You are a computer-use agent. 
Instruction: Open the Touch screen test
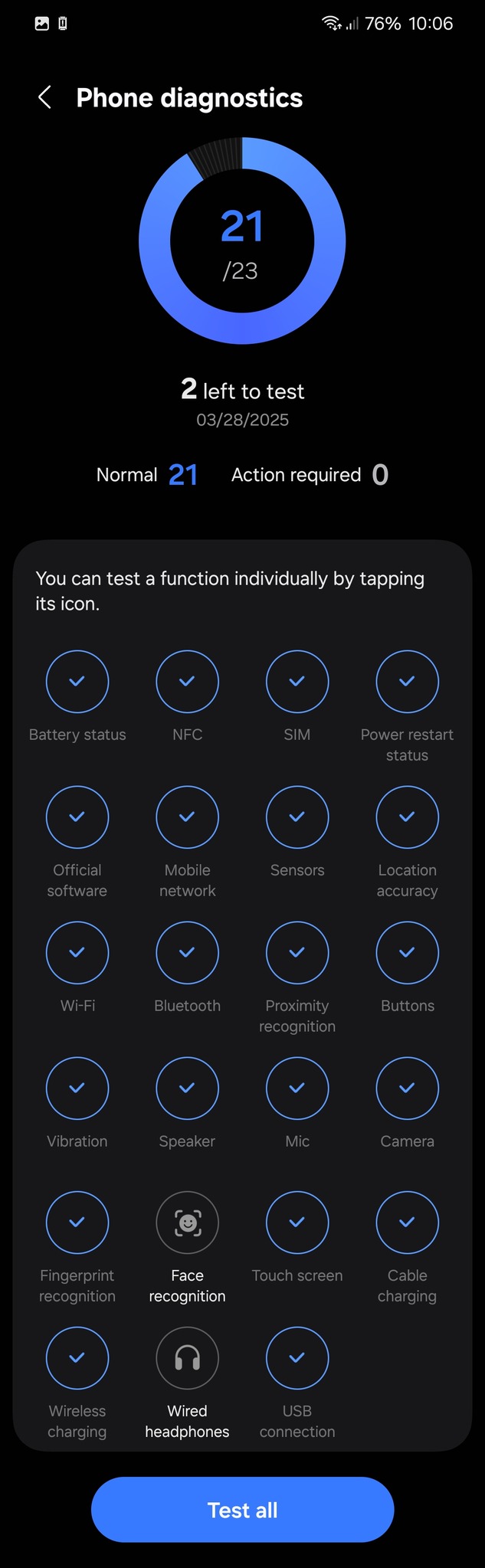(x=297, y=1223)
